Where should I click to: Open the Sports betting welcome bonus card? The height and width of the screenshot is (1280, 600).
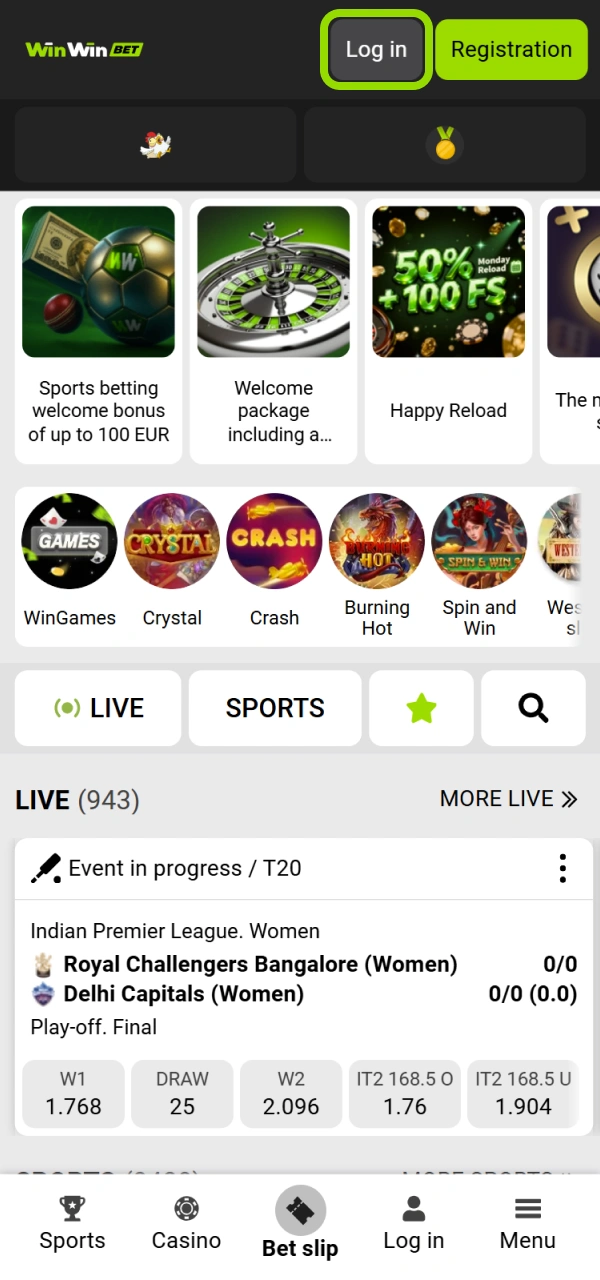coord(98,331)
